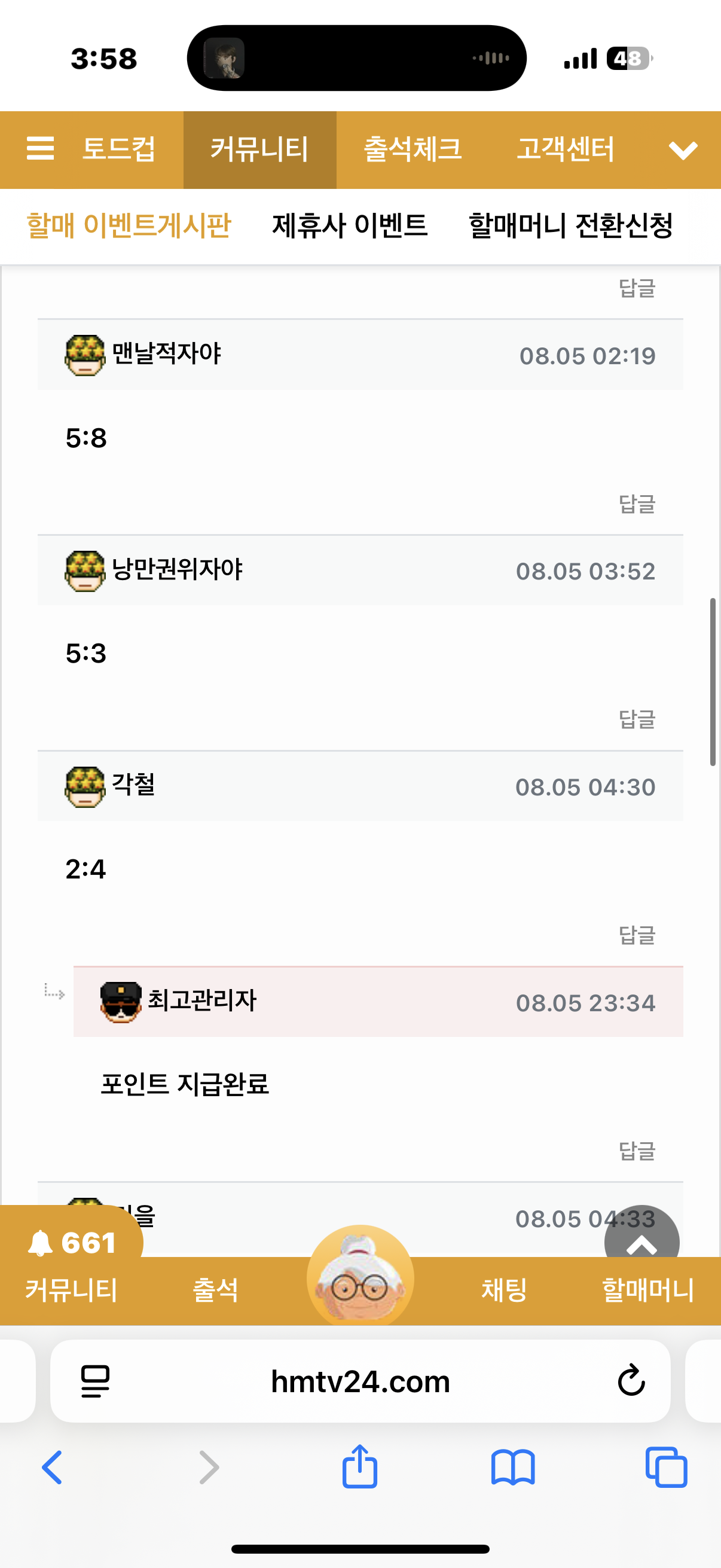Tap 출석 in bottom bar

(215, 1291)
